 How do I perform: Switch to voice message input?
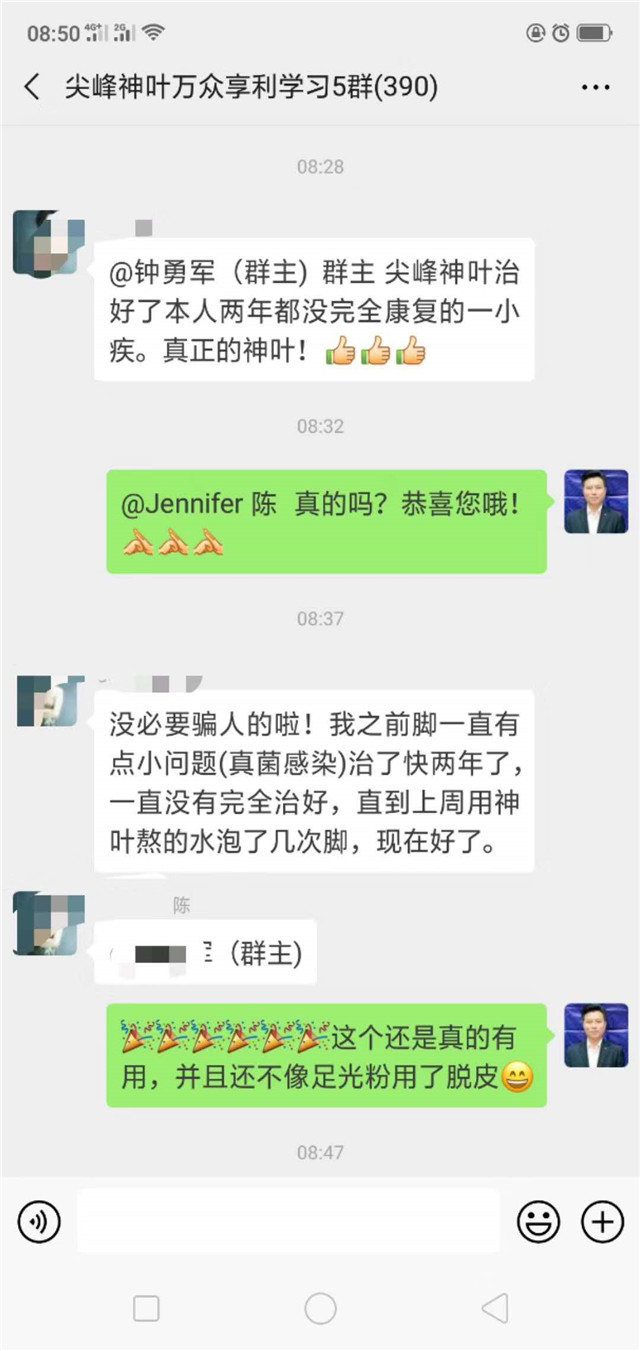click(x=40, y=1221)
